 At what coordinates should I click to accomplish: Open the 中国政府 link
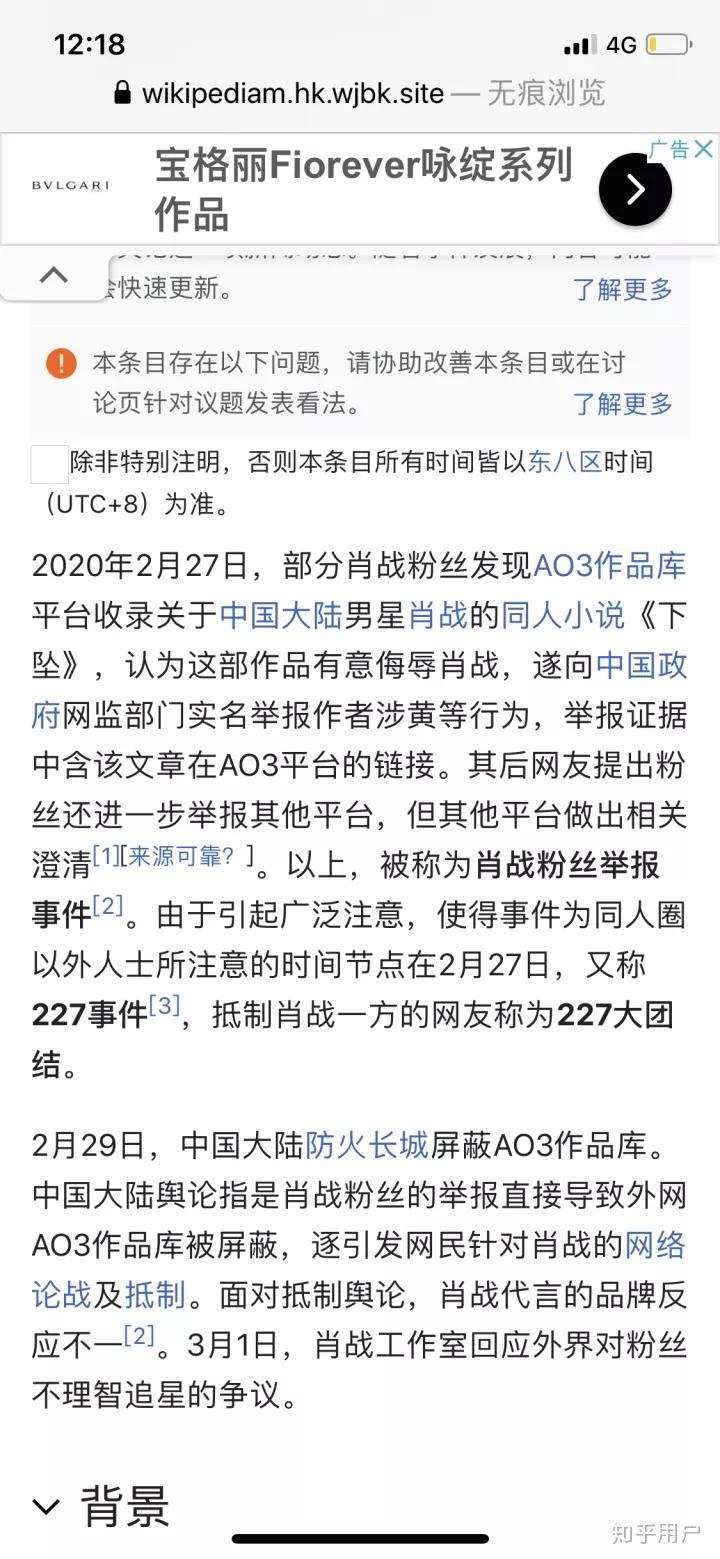coord(640,666)
